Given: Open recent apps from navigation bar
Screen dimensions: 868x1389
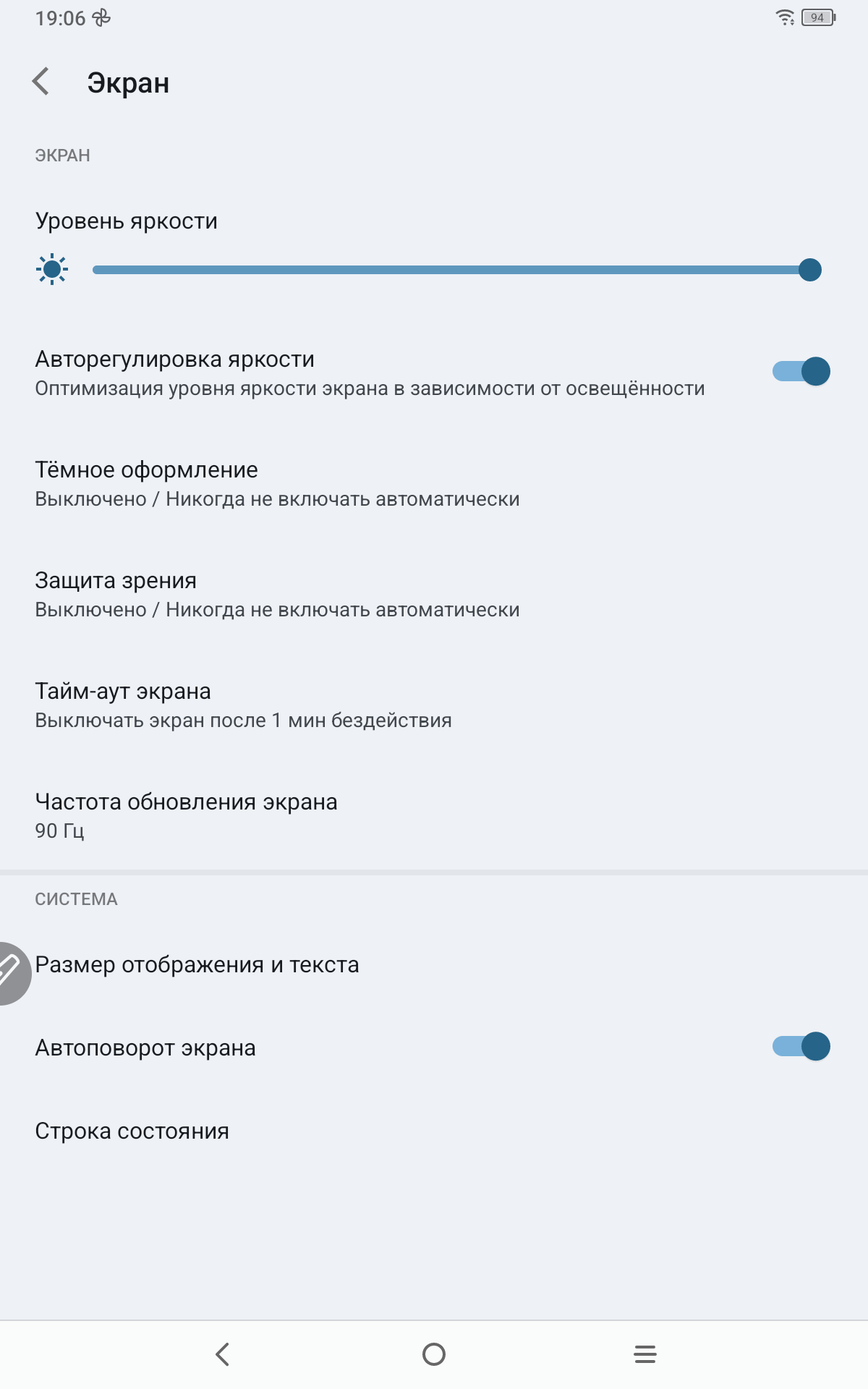Looking at the screenshot, I should (x=644, y=1354).
